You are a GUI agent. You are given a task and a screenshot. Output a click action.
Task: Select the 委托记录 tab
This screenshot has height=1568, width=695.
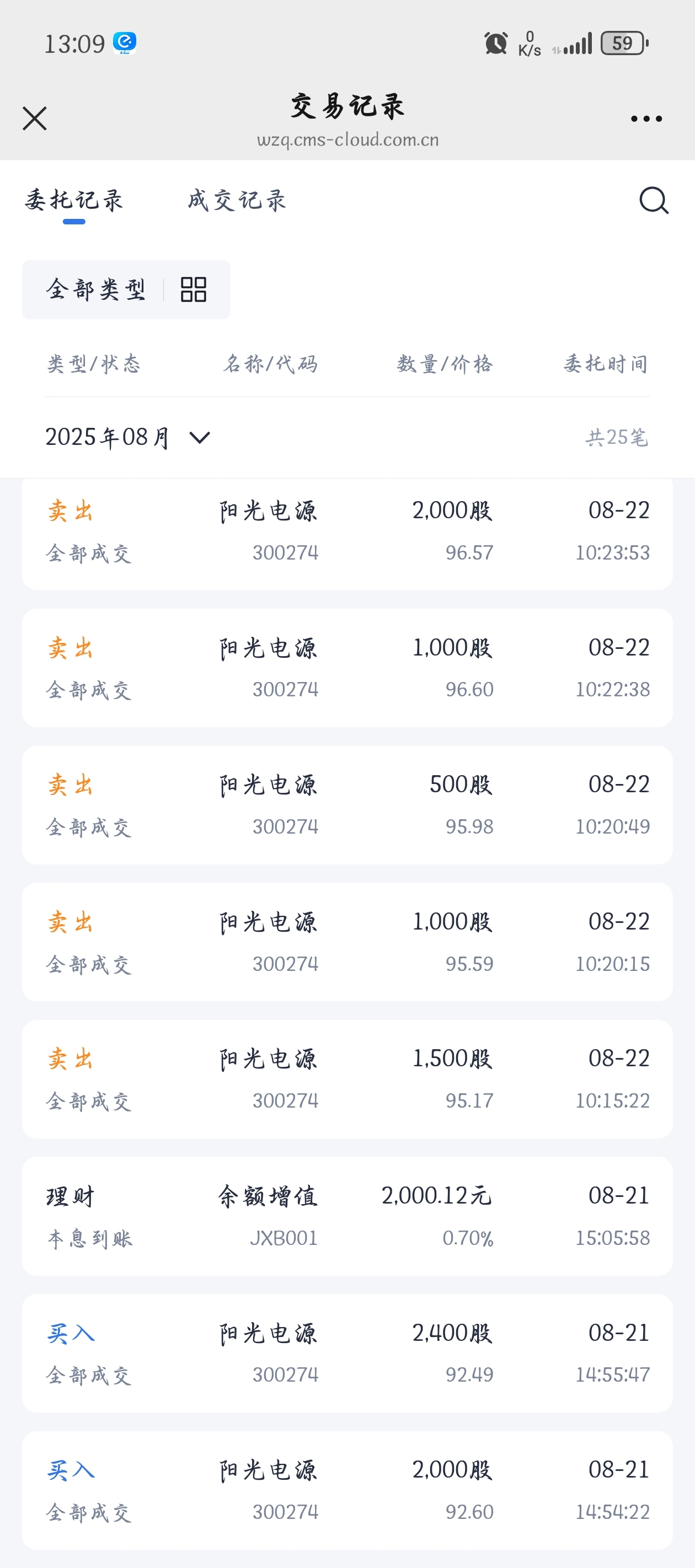click(x=74, y=200)
